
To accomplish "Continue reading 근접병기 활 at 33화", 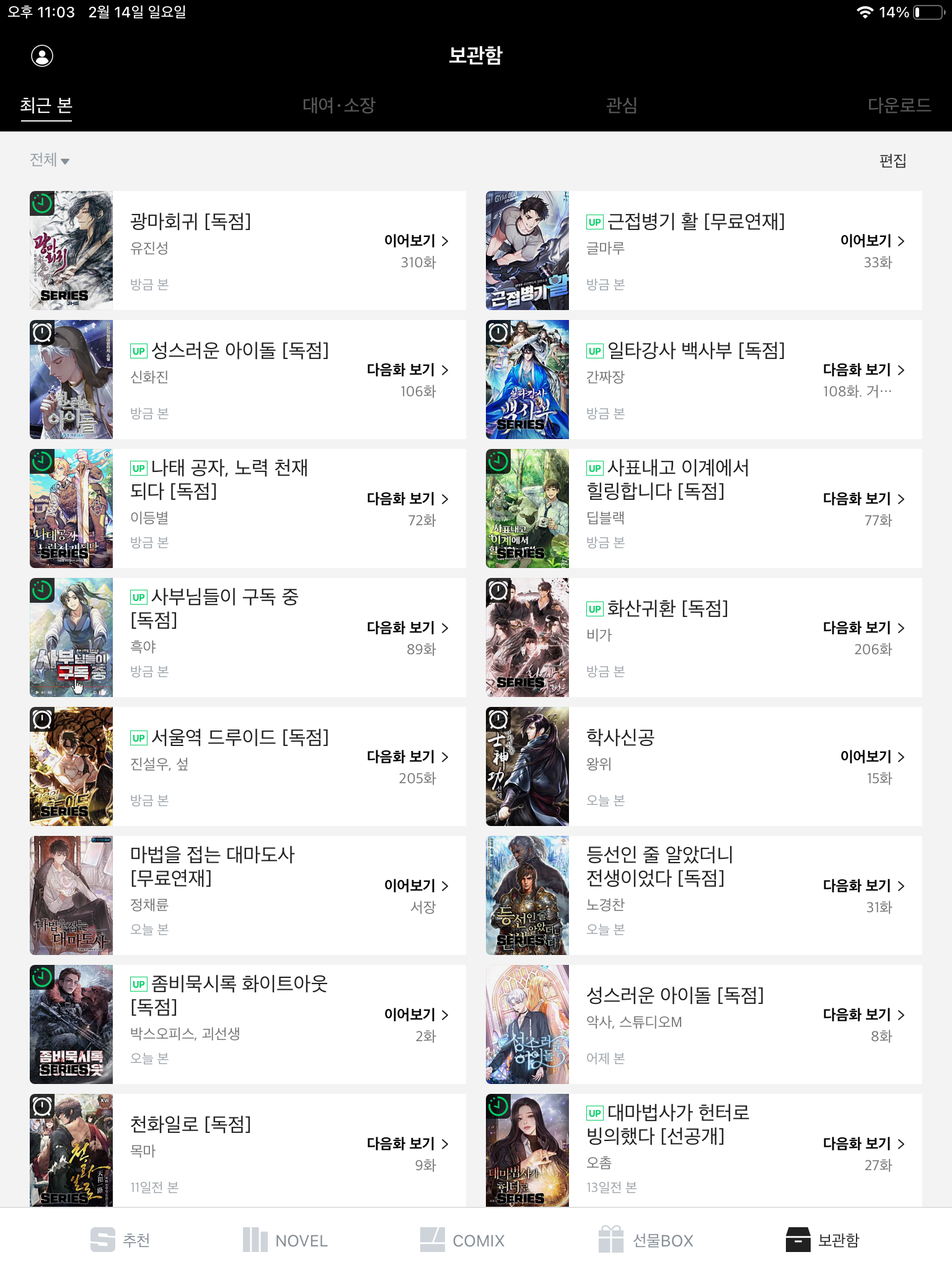I will tap(872, 241).
